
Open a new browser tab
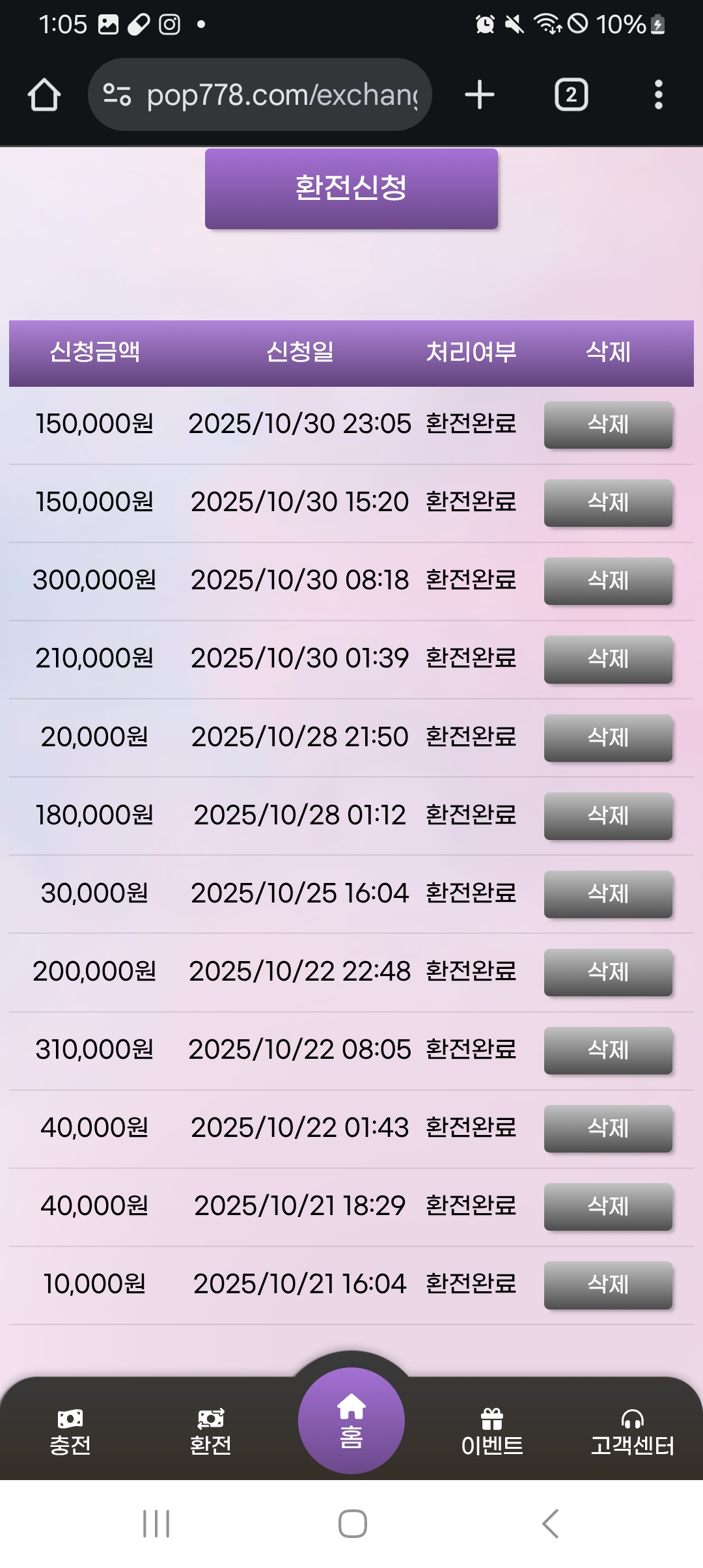(480, 95)
